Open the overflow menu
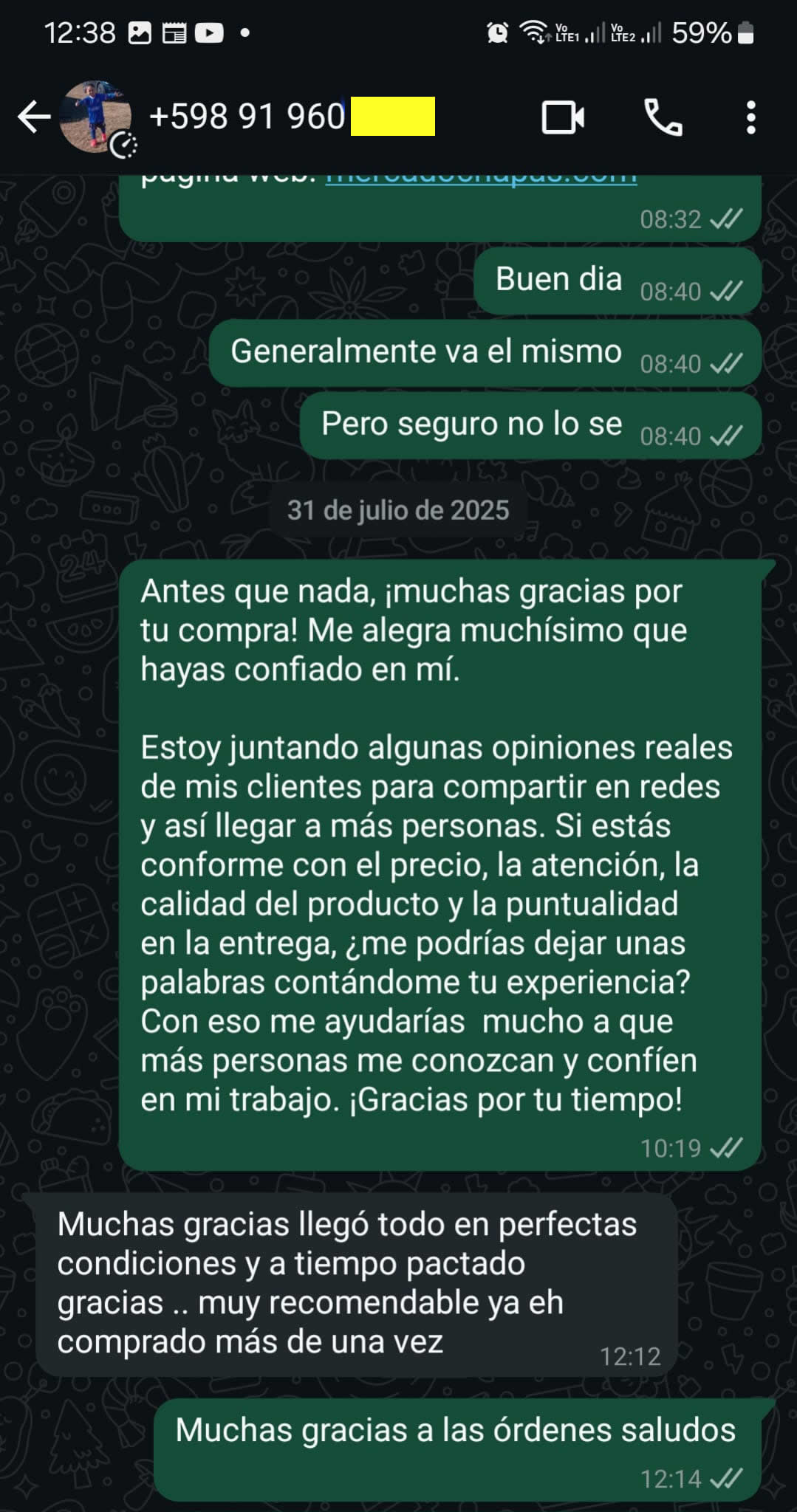Viewport: 797px width, 1512px height. [750, 117]
